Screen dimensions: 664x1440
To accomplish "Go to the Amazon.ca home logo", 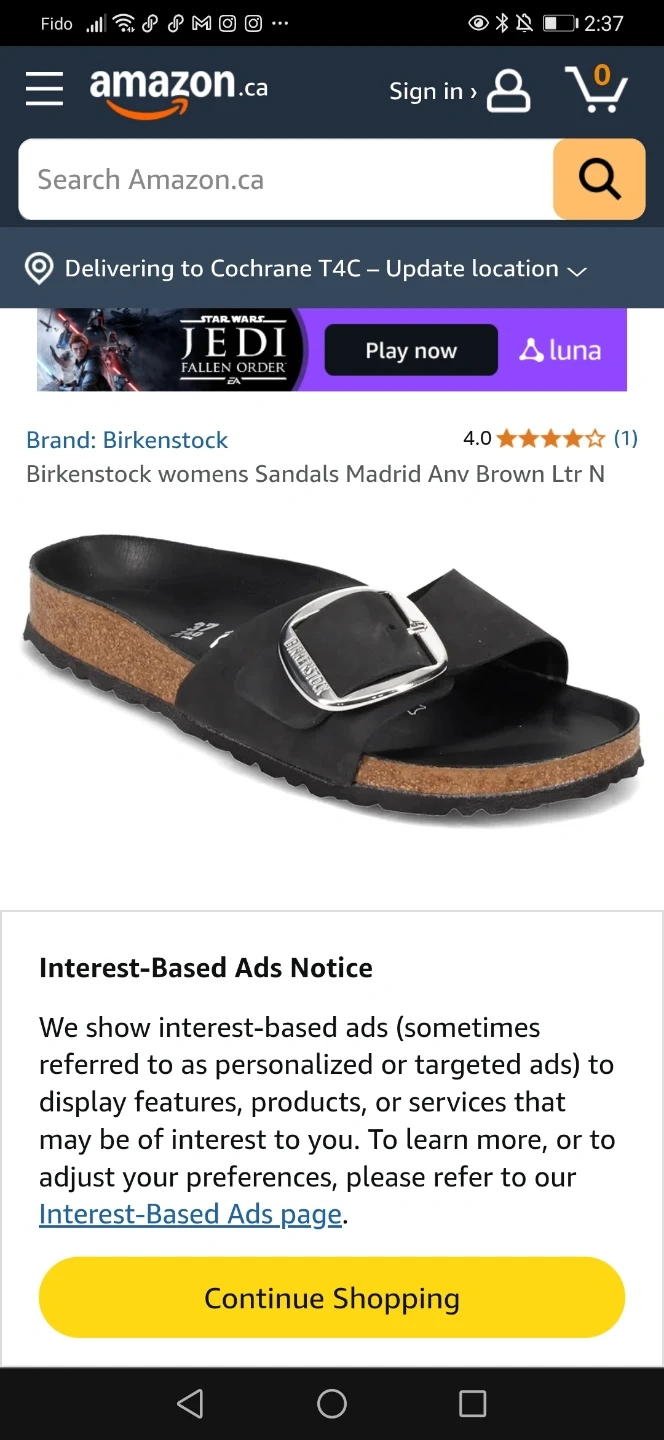I will pos(179,91).
